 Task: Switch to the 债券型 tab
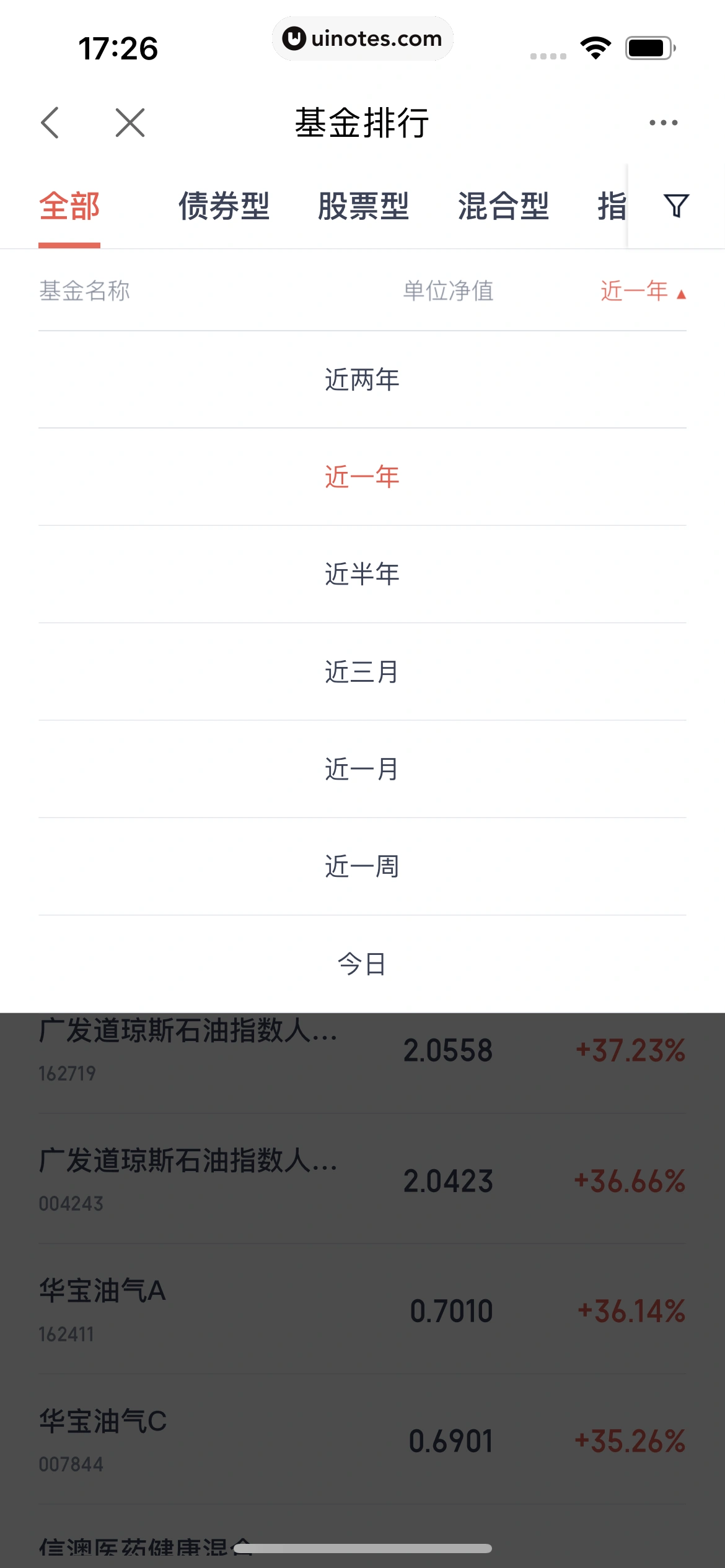click(x=225, y=206)
